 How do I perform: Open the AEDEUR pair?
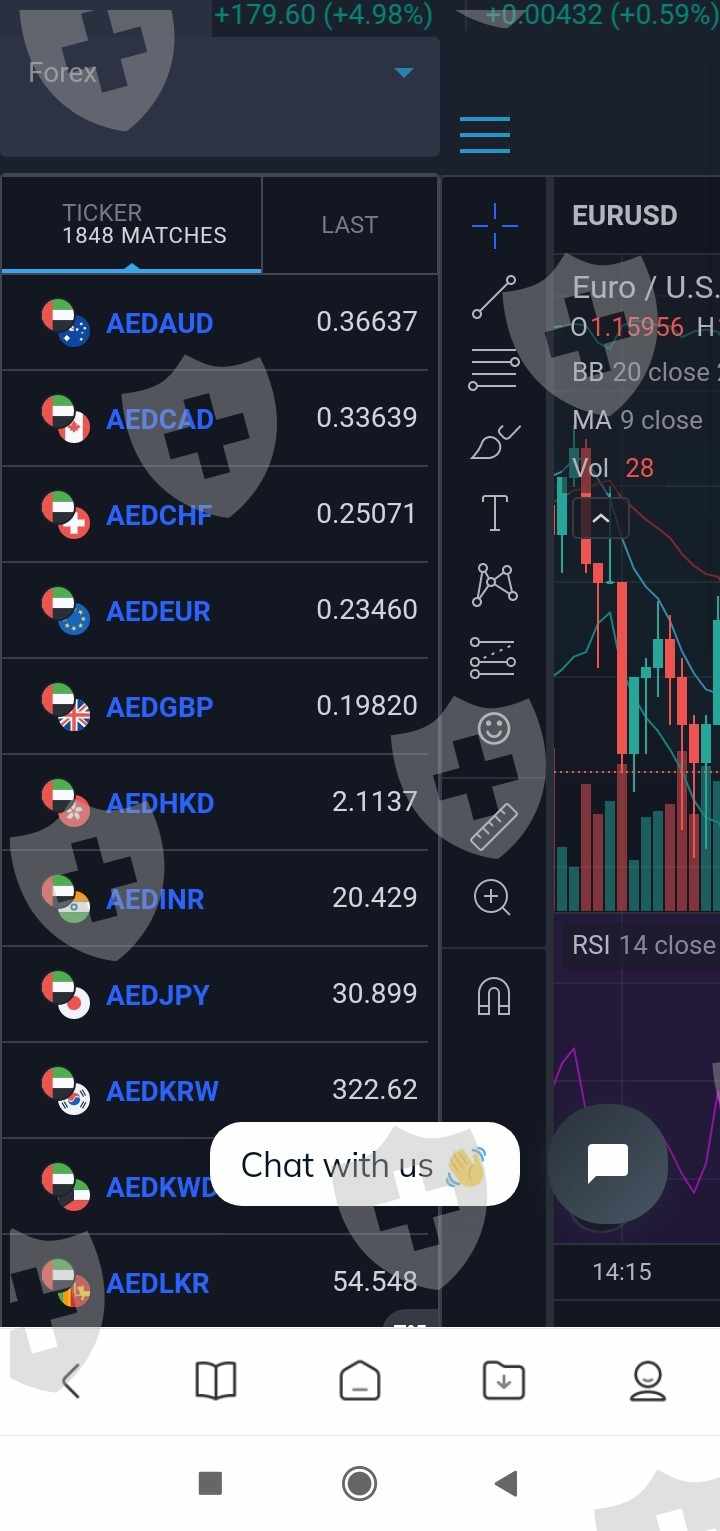(158, 611)
